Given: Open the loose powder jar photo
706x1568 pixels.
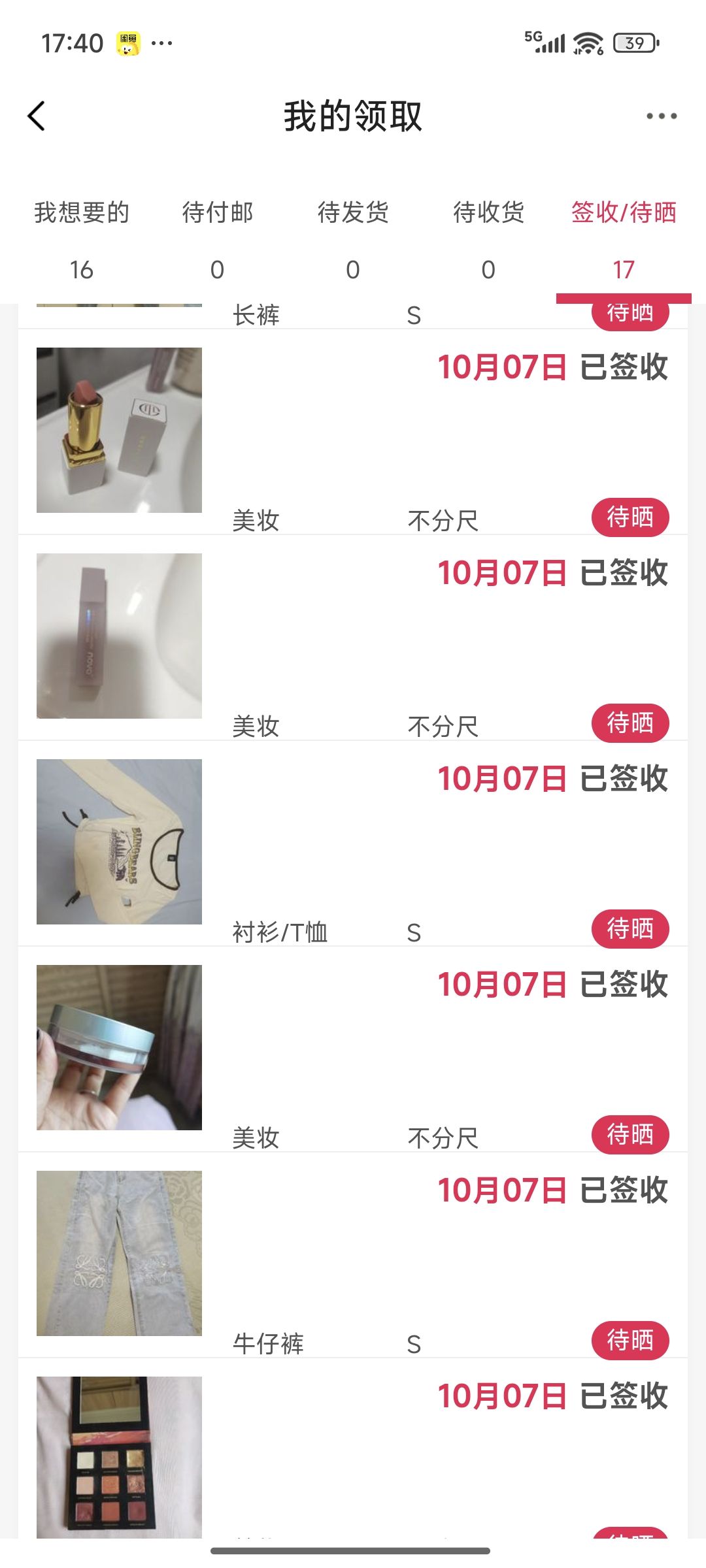Looking at the screenshot, I should click(119, 1047).
